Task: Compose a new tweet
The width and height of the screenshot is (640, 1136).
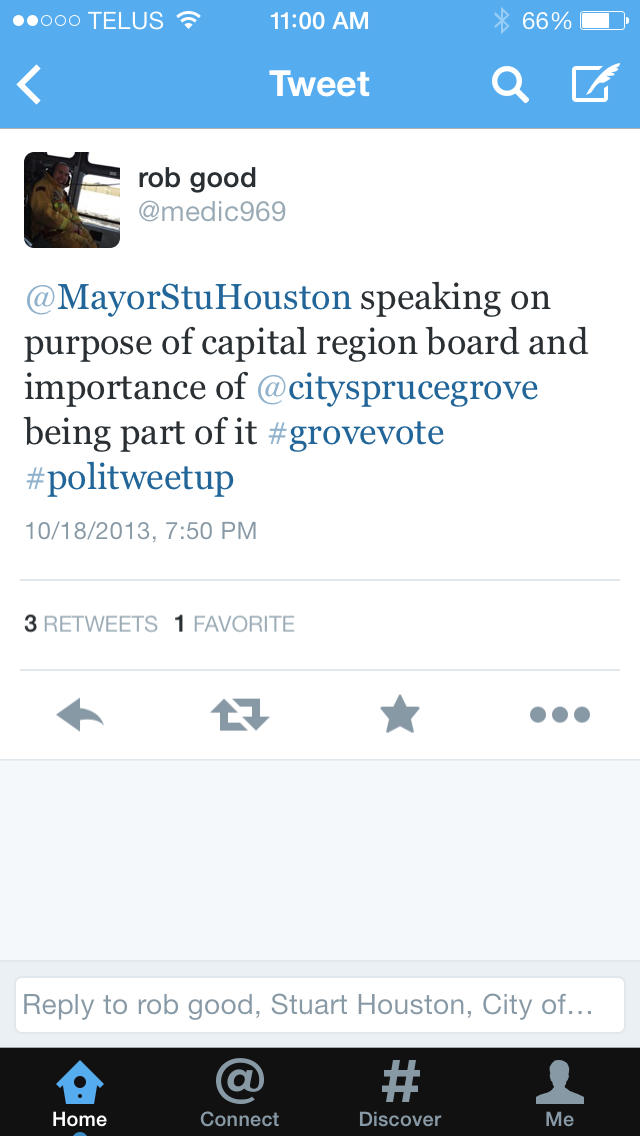Action: [595, 85]
